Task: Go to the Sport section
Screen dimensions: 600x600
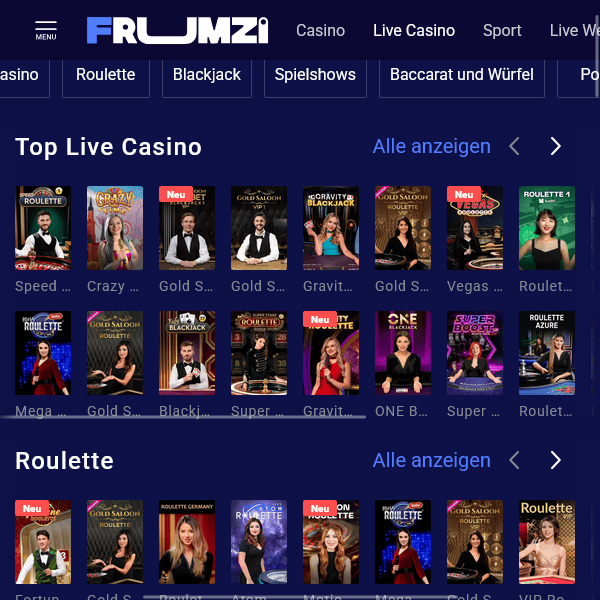Action: 502,30
